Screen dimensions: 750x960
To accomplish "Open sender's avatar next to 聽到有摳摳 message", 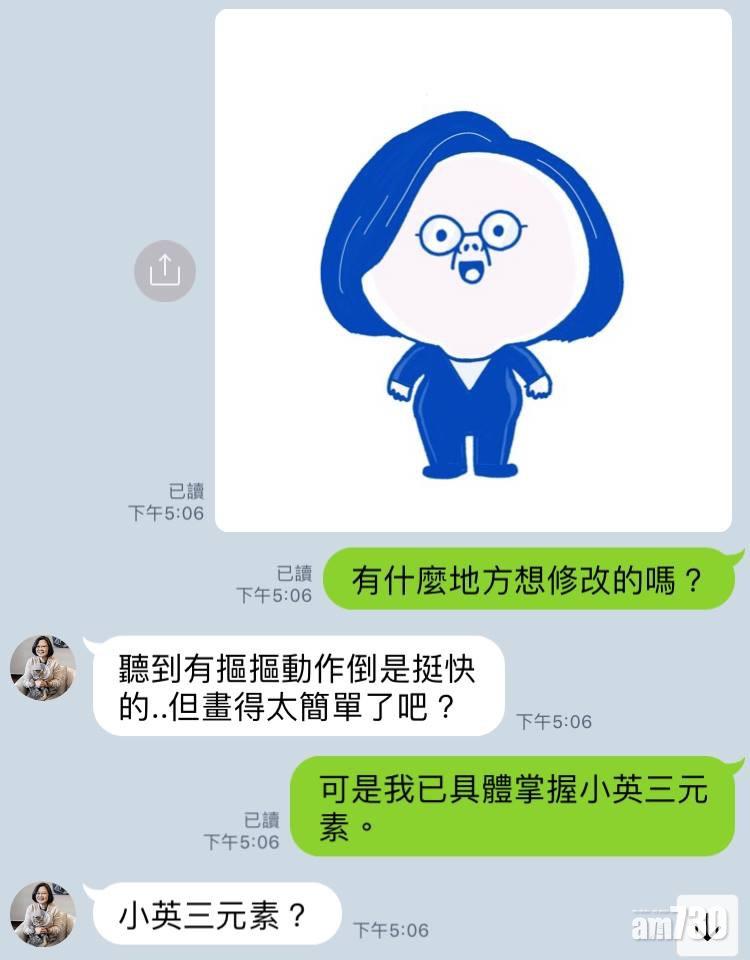I will click(43, 667).
